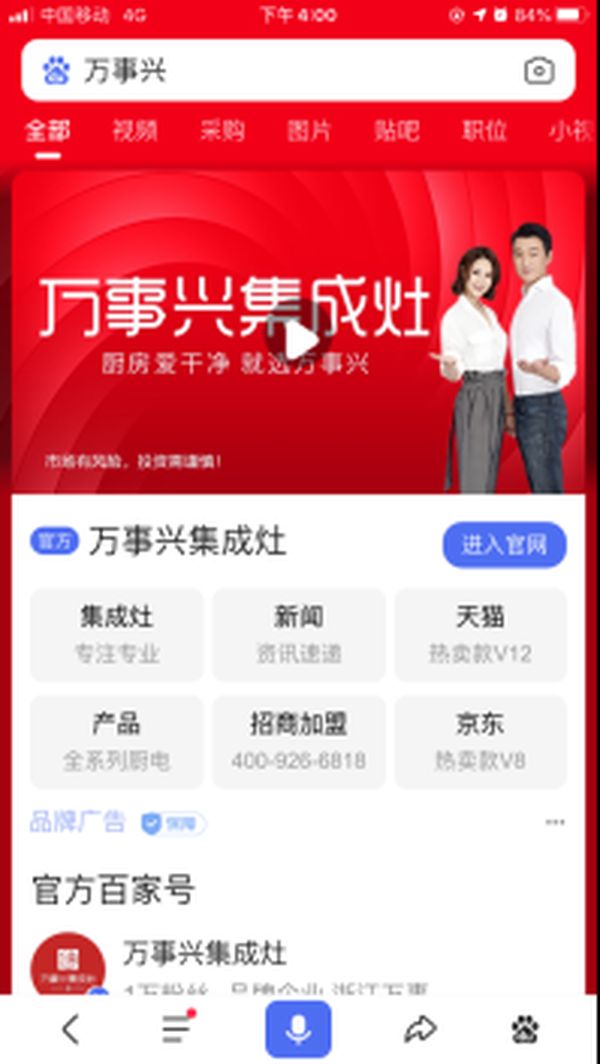Start voice search with the microphone
This screenshot has width=600, height=1064.
coord(298,1029)
